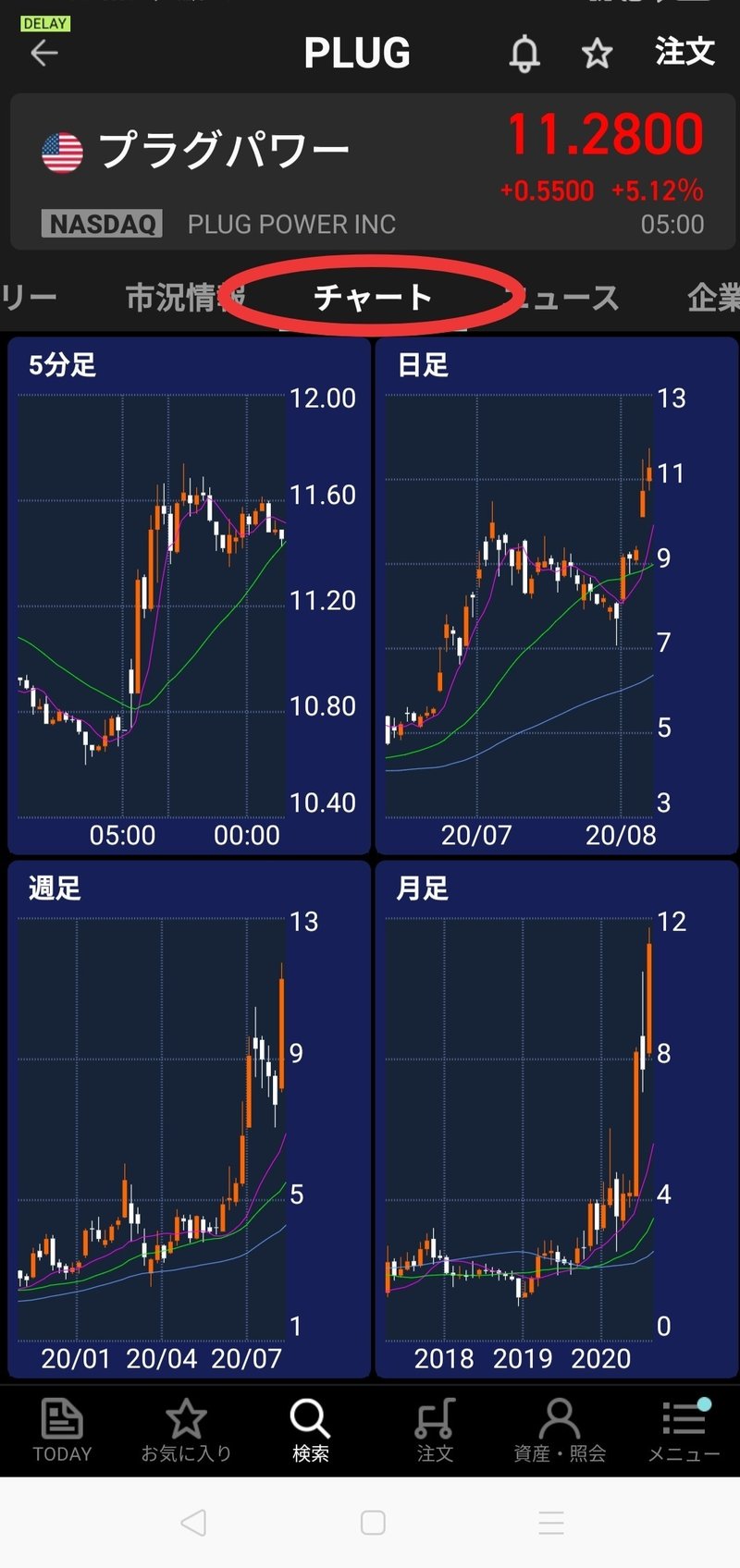Open the メニュー tab
The width and height of the screenshot is (740, 1568).
(684, 1430)
